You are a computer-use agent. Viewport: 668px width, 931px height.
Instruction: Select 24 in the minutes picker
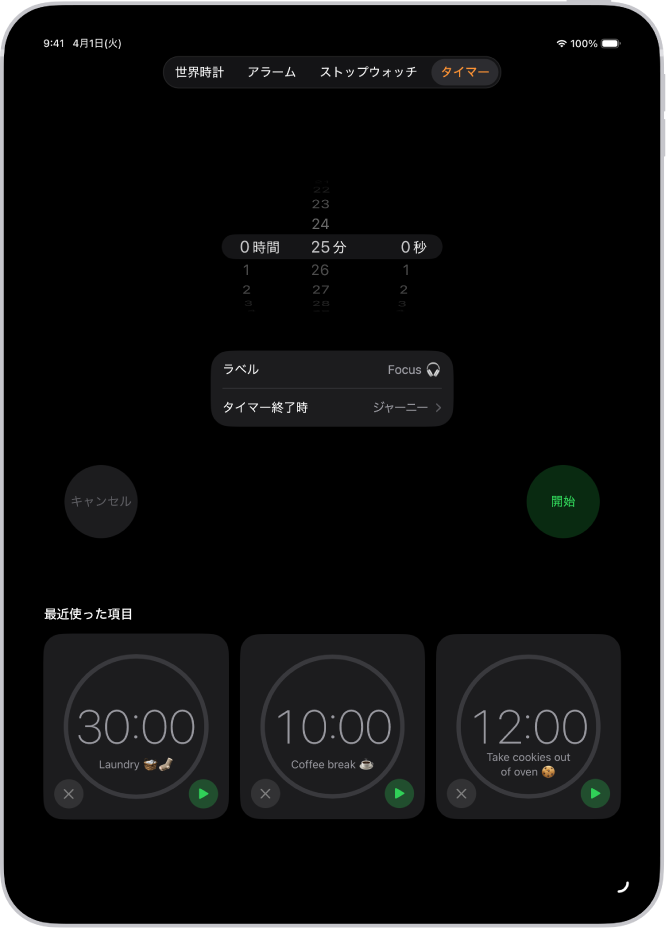tap(320, 224)
